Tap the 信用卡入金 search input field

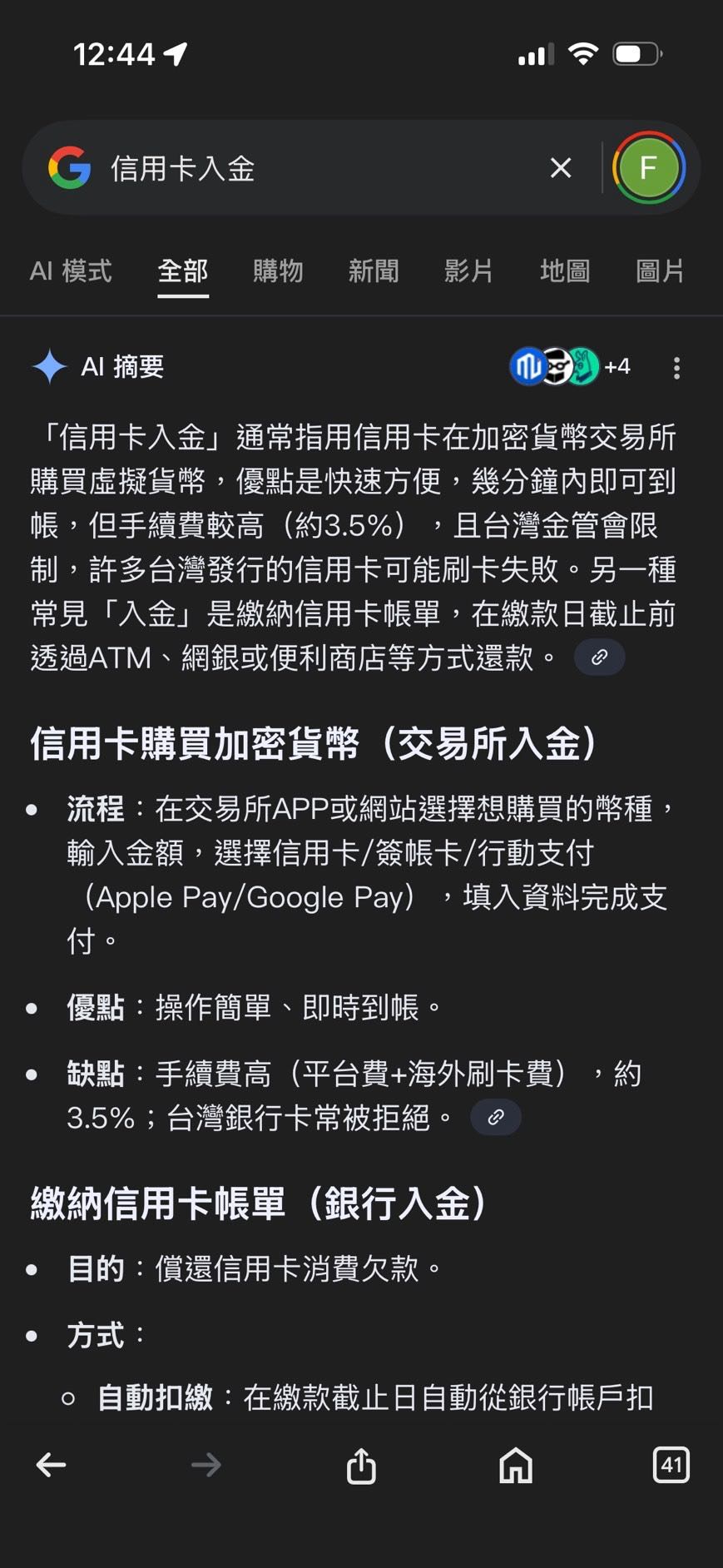(x=291, y=168)
